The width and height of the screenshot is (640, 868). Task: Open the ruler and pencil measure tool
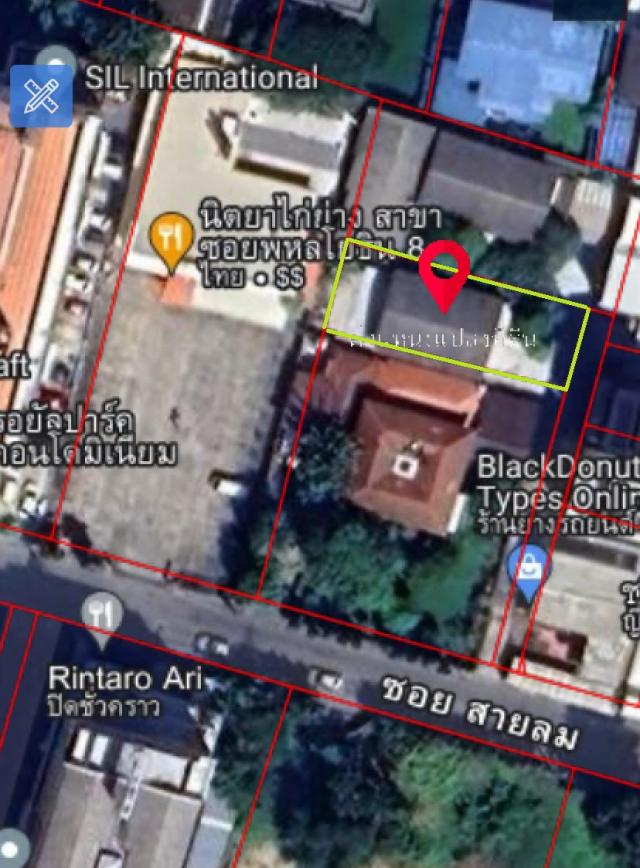click(41, 96)
